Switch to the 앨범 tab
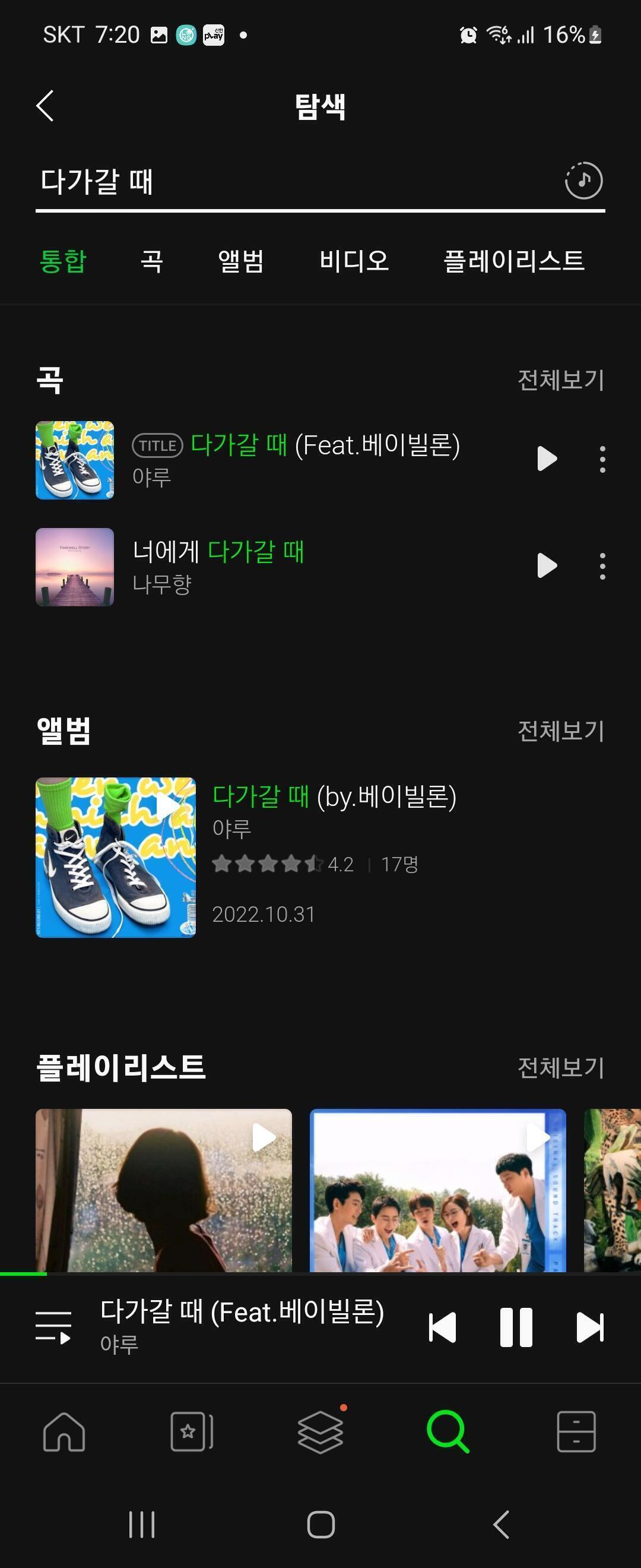Screen dimensions: 641x1568 pyautogui.click(x=241, y=262)
